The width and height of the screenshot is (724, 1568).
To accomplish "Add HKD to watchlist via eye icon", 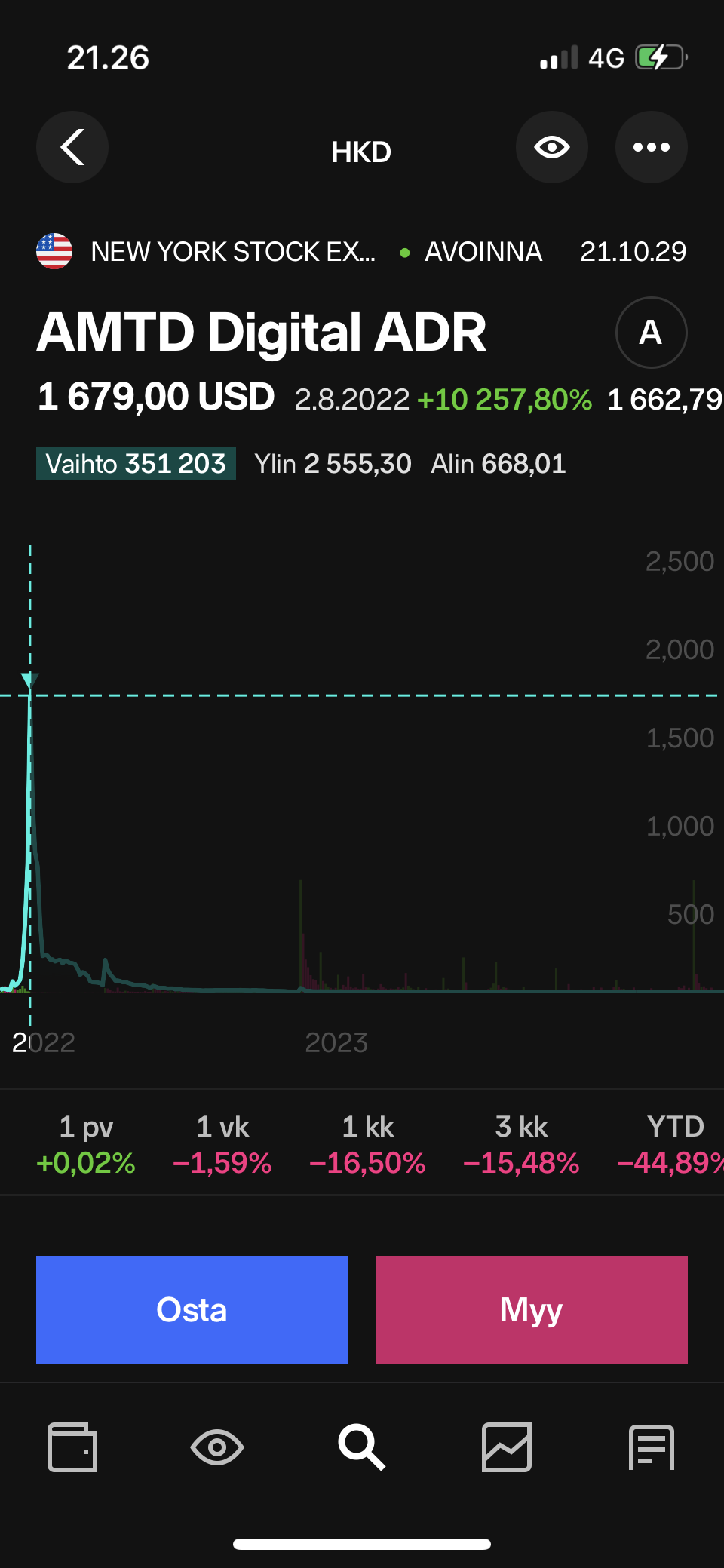I will pyautogui.click(x=552, y=147).
